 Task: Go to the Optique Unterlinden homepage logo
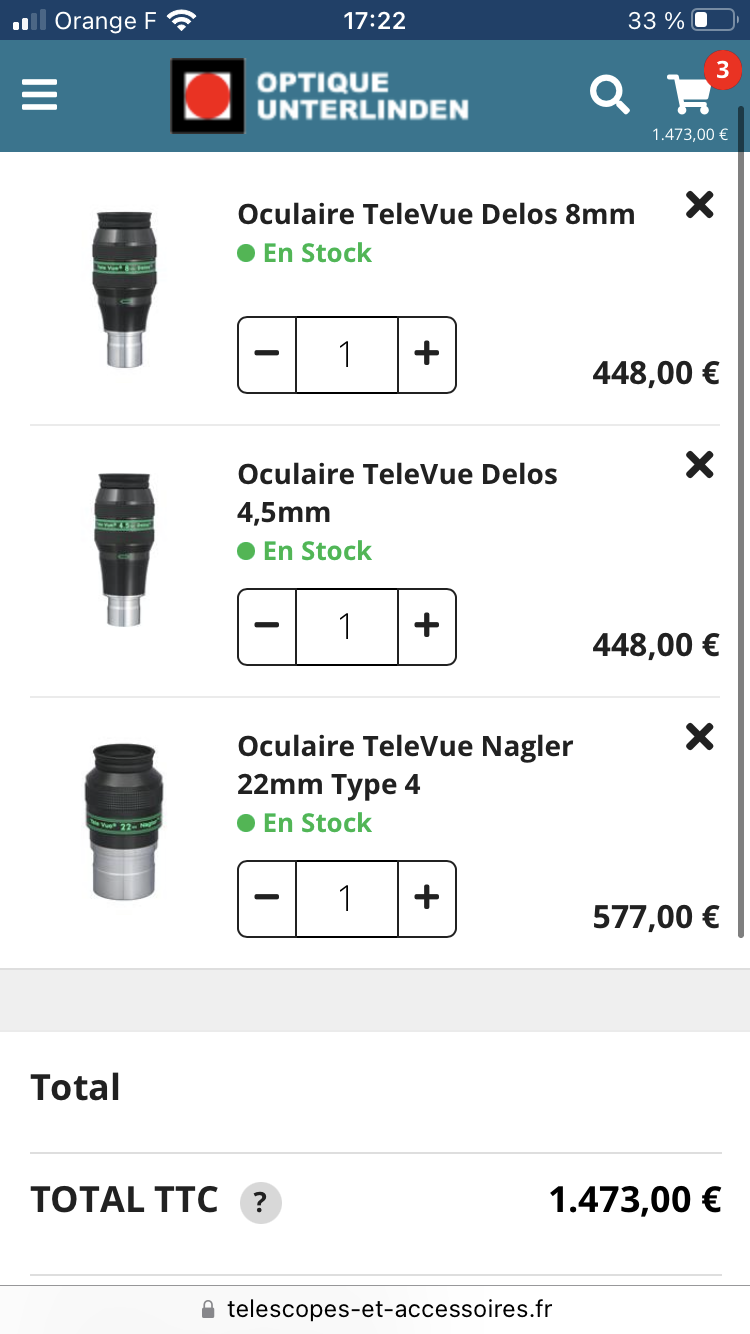click(x=320, y=96)
